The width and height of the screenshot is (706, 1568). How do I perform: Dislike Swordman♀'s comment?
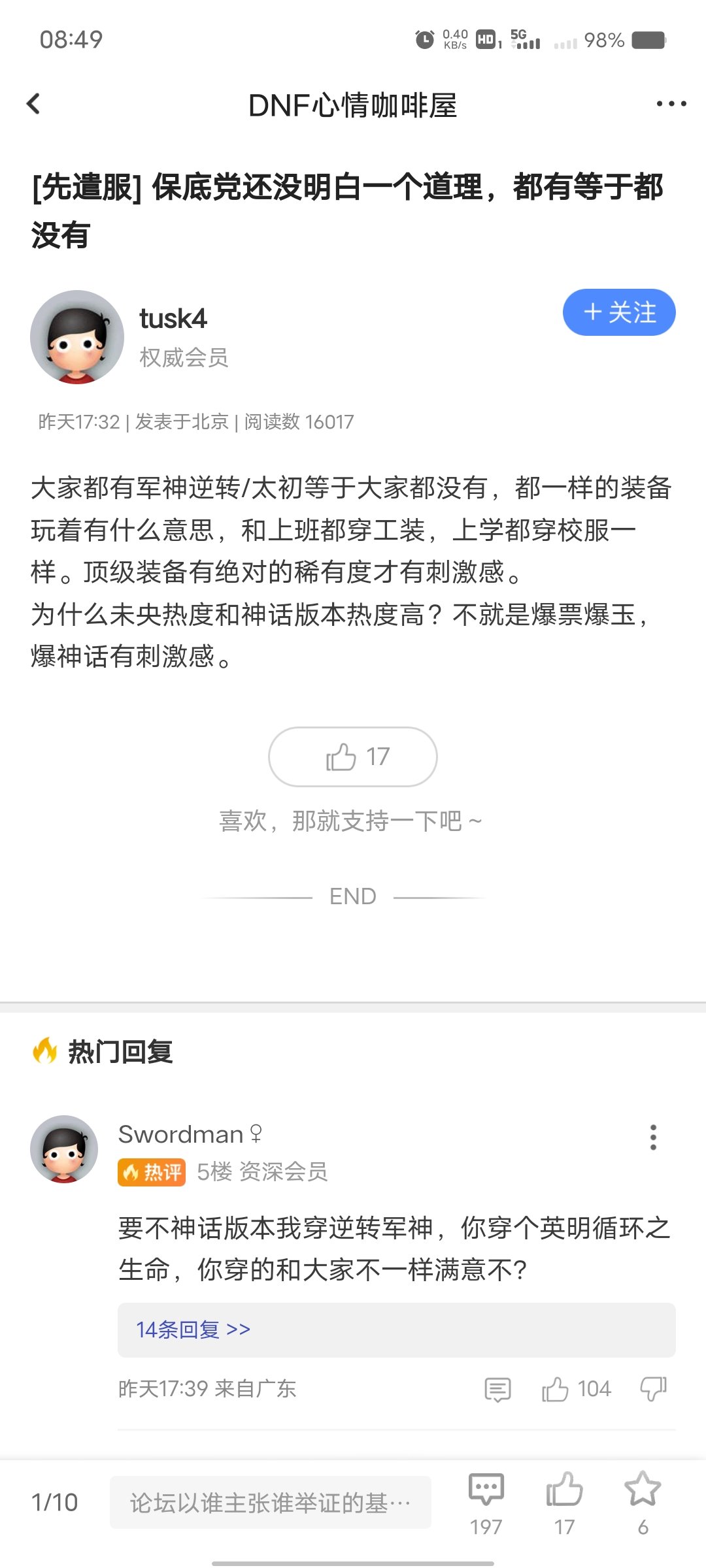click(x=653, y=1389)
